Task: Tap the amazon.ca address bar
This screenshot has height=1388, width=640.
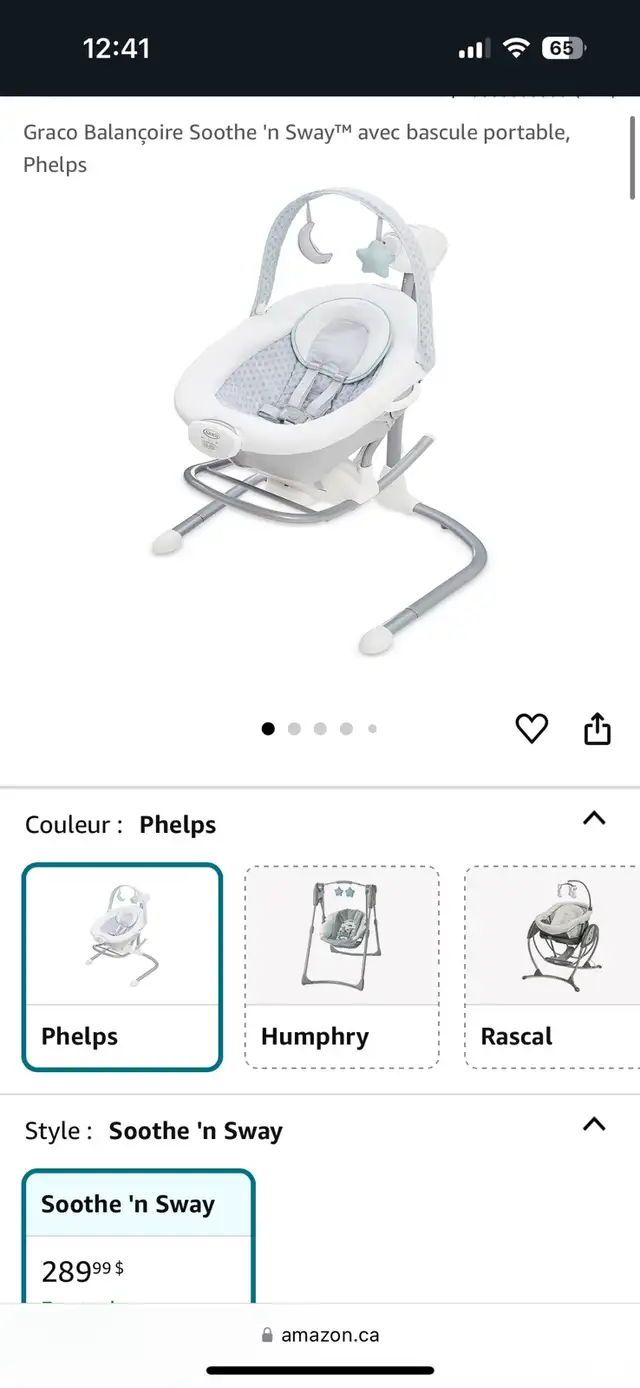Action: point(320,1335)
